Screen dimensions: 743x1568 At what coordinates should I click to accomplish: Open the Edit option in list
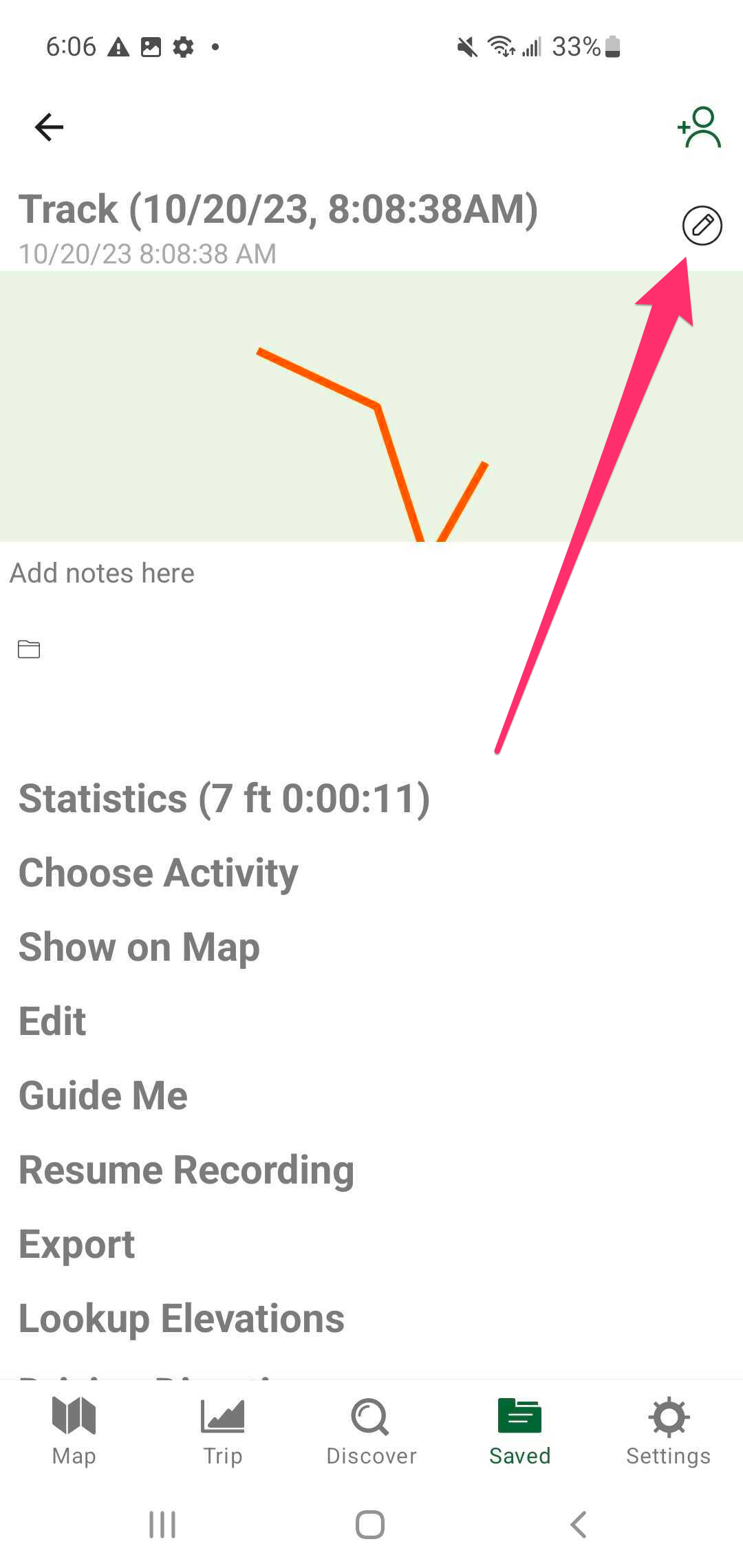[x=52, y=1021]
